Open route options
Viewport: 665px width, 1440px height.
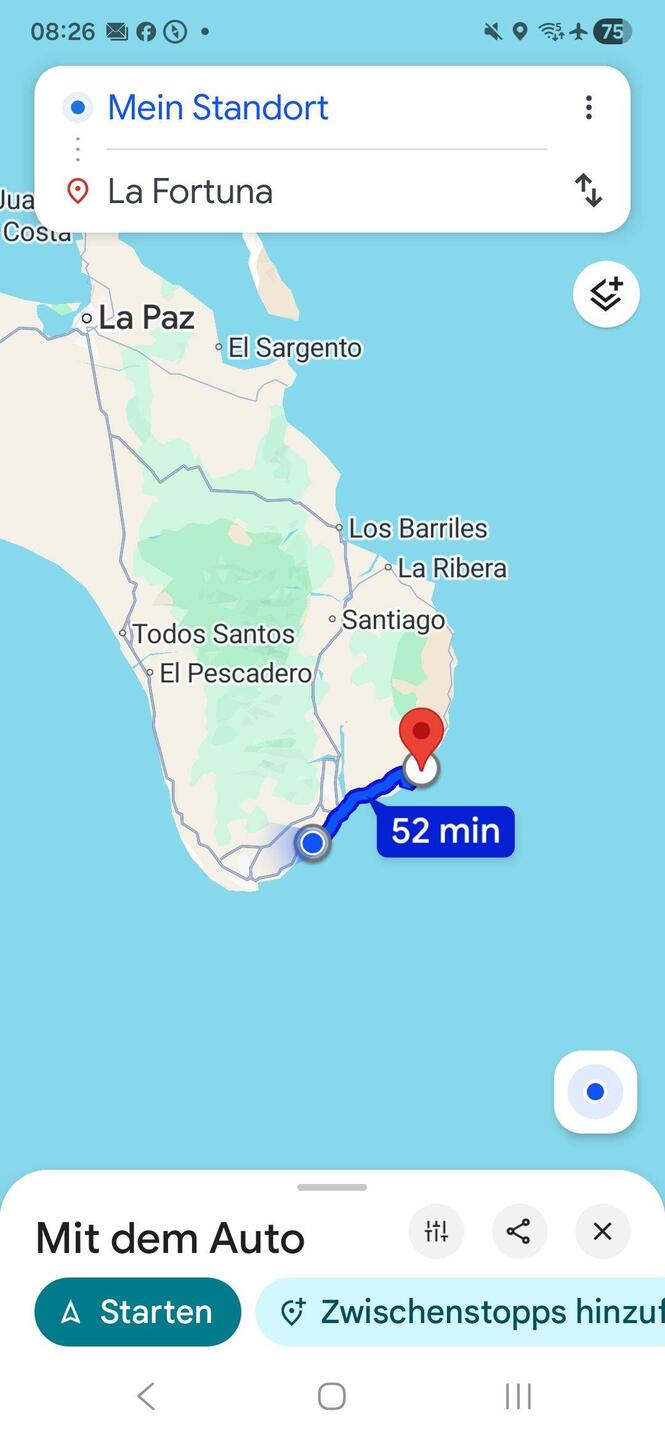(x=436, y=1231)
